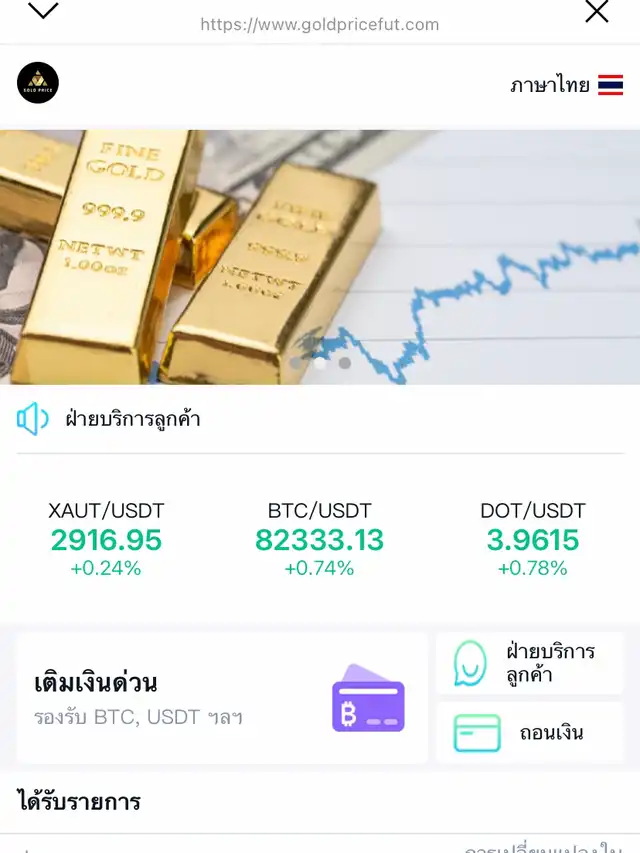640x853 pixels.
Task: Open the XAUT/USDT trading pair
Action: tap(106, 540)
